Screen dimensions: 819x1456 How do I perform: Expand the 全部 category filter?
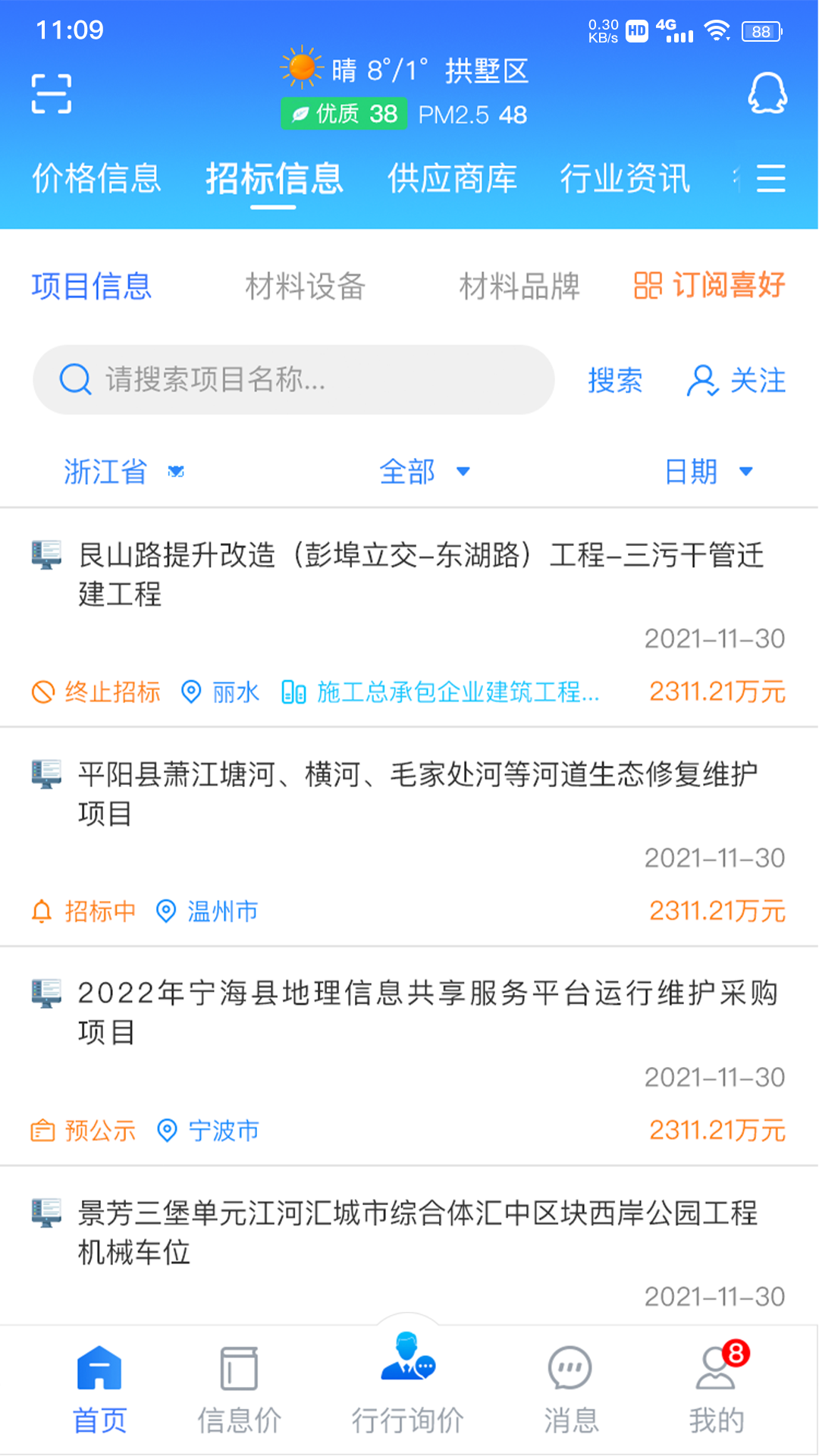[426, 471]
